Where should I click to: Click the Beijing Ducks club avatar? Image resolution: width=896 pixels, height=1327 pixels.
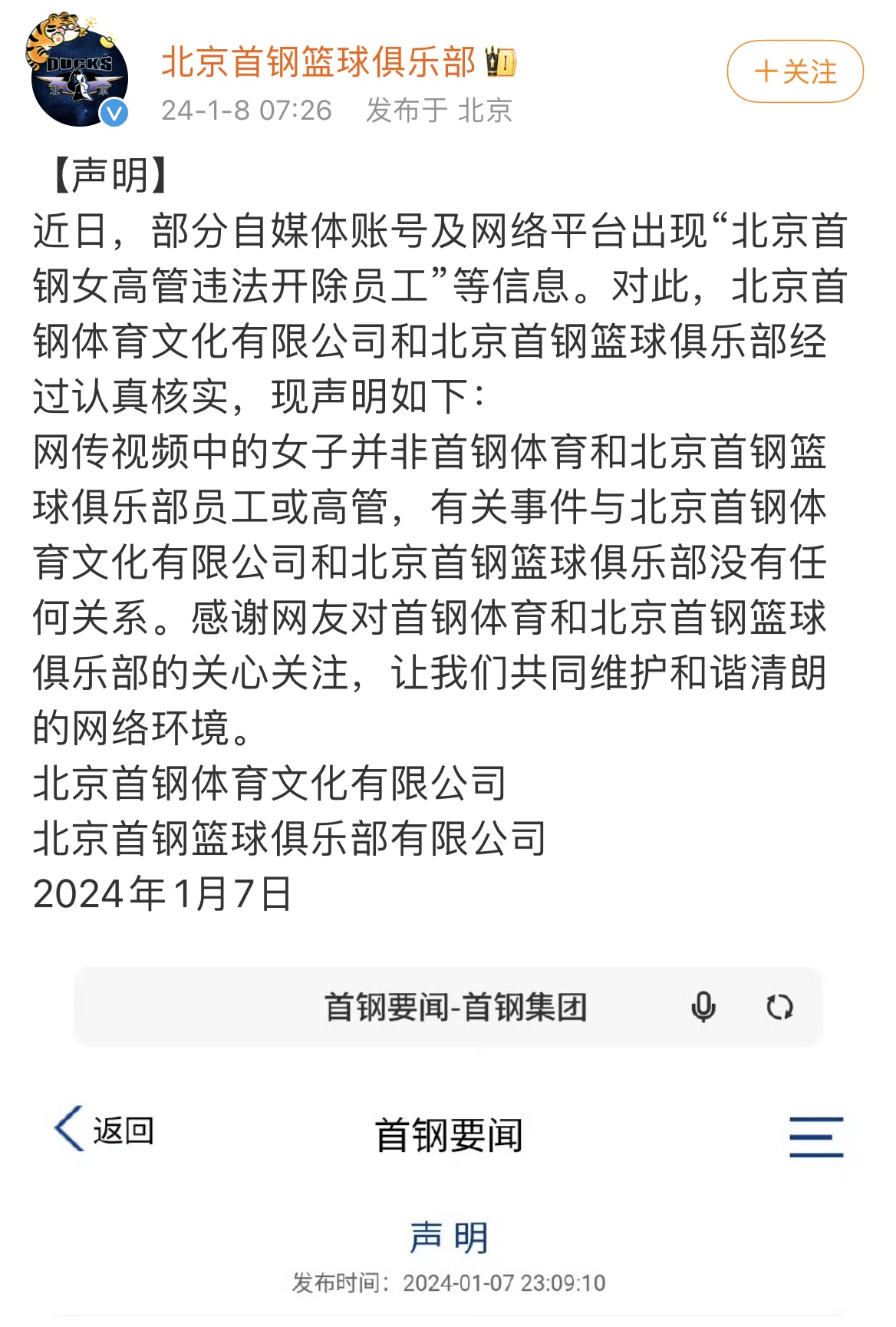73,69
